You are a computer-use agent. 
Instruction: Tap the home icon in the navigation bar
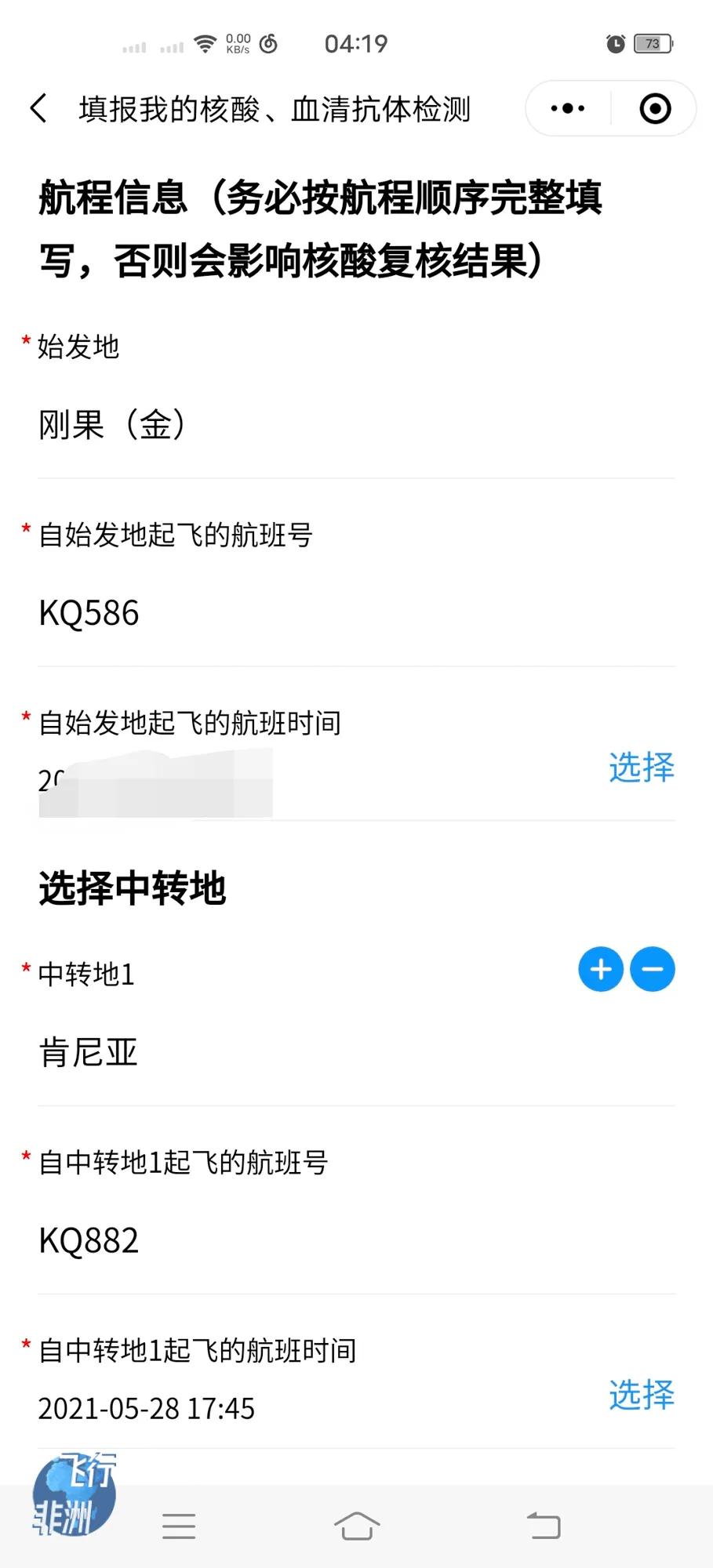click(x=357, y=1526)
